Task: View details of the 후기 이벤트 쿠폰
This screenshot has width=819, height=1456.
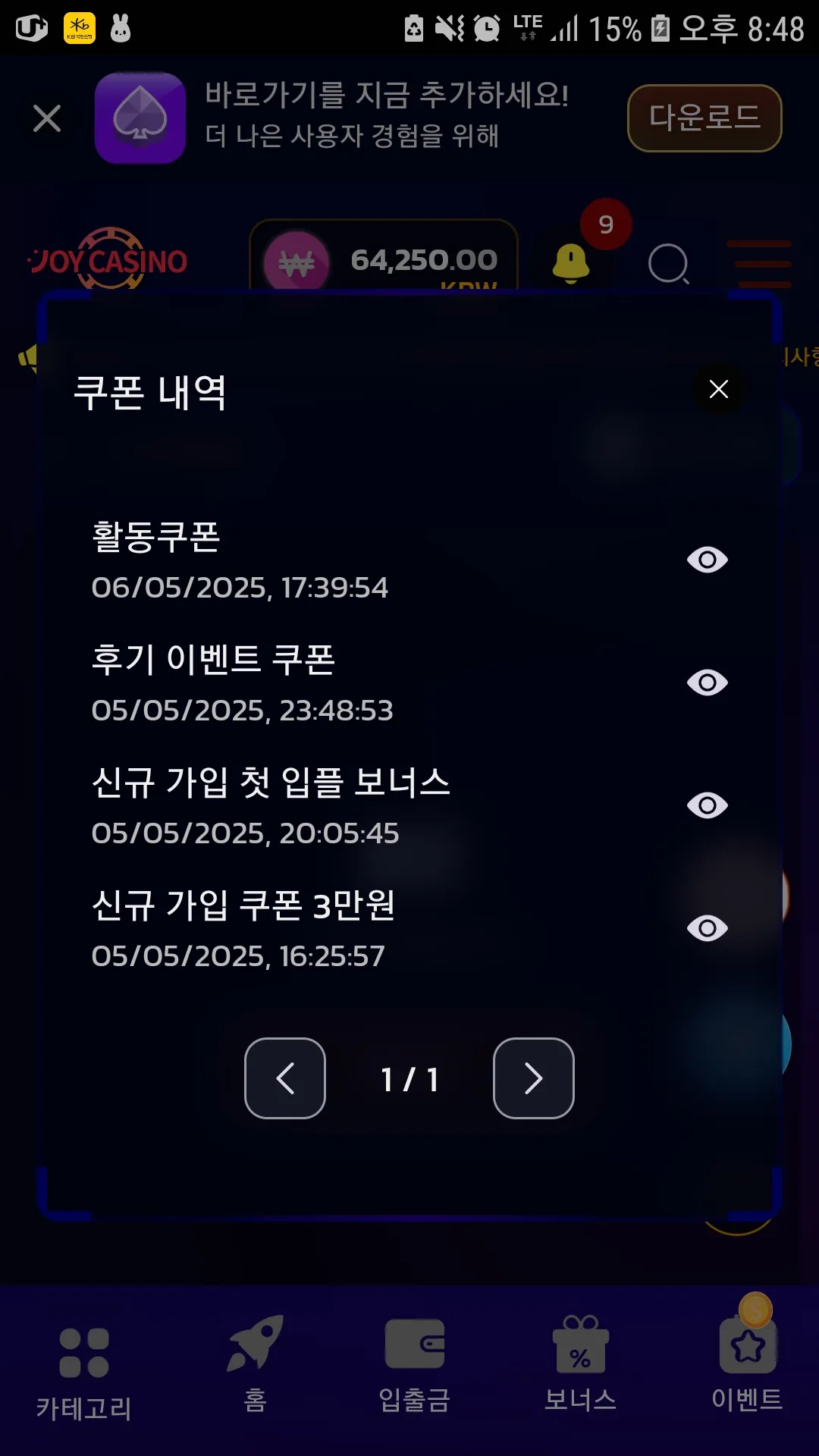Action: tap(707, 682)
